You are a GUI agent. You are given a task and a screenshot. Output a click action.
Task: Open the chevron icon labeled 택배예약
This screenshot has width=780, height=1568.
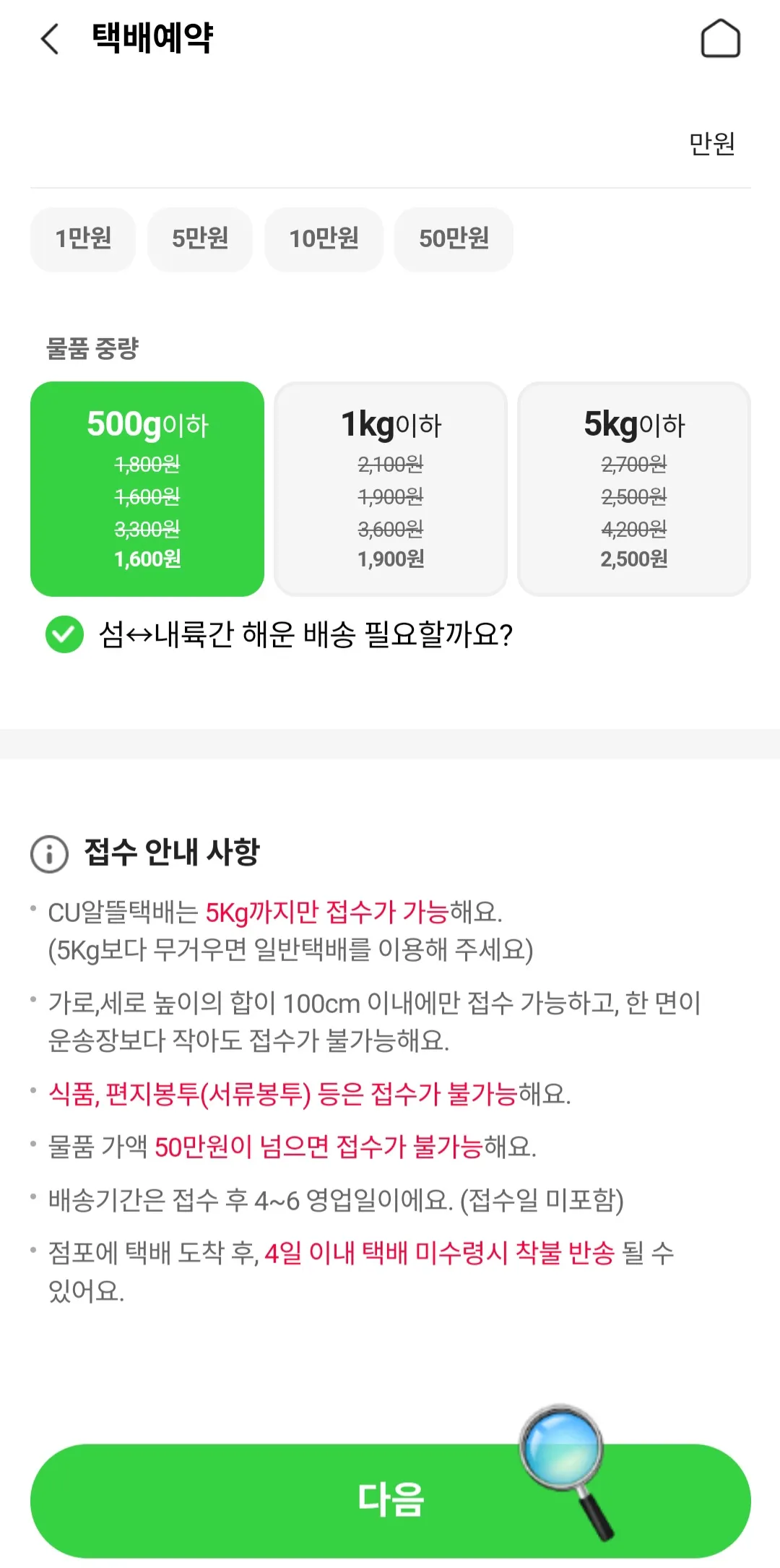tap(48, 40)
